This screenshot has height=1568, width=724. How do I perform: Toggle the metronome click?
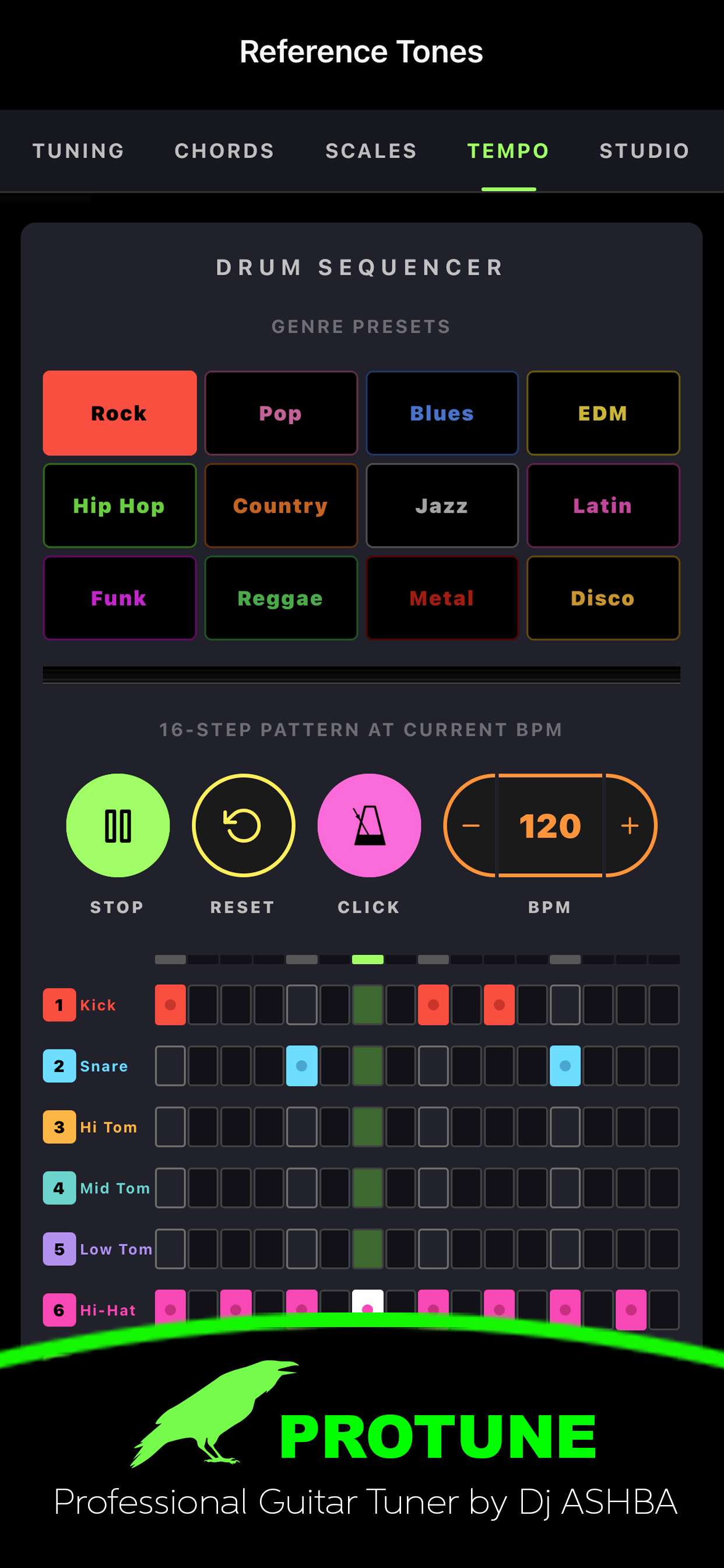[370, 825]
